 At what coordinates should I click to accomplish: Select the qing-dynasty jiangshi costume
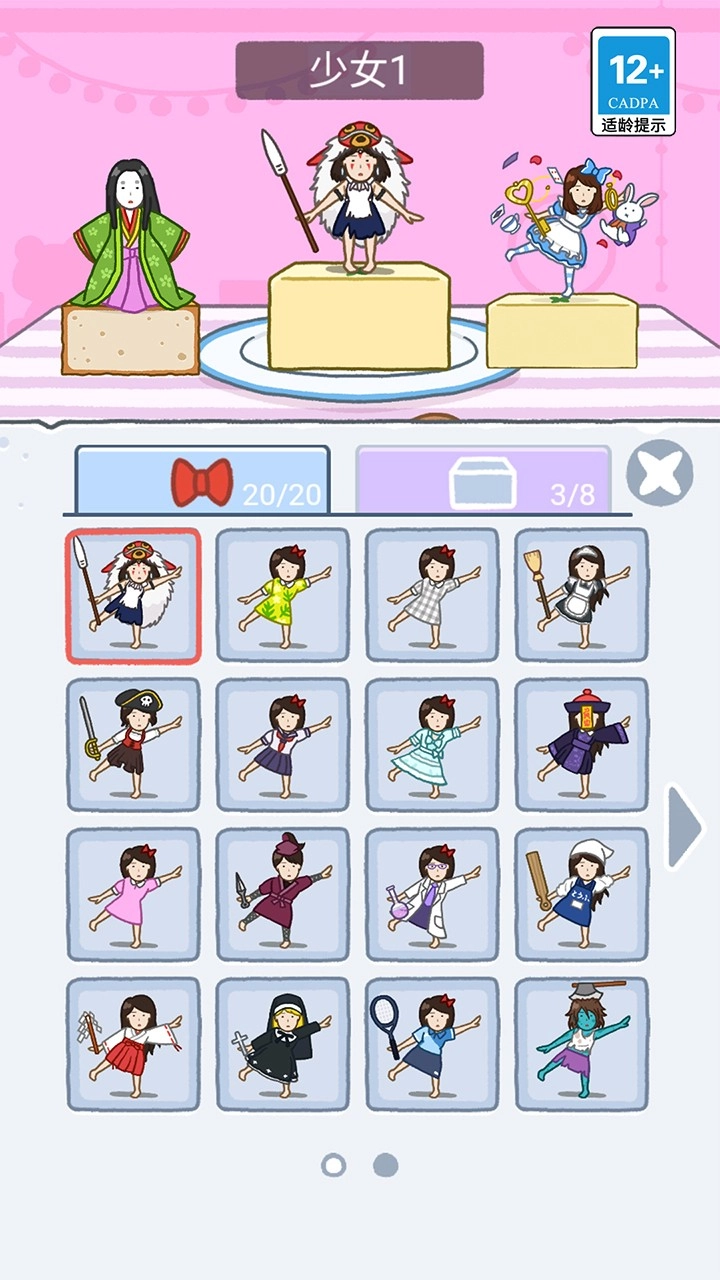582,745
